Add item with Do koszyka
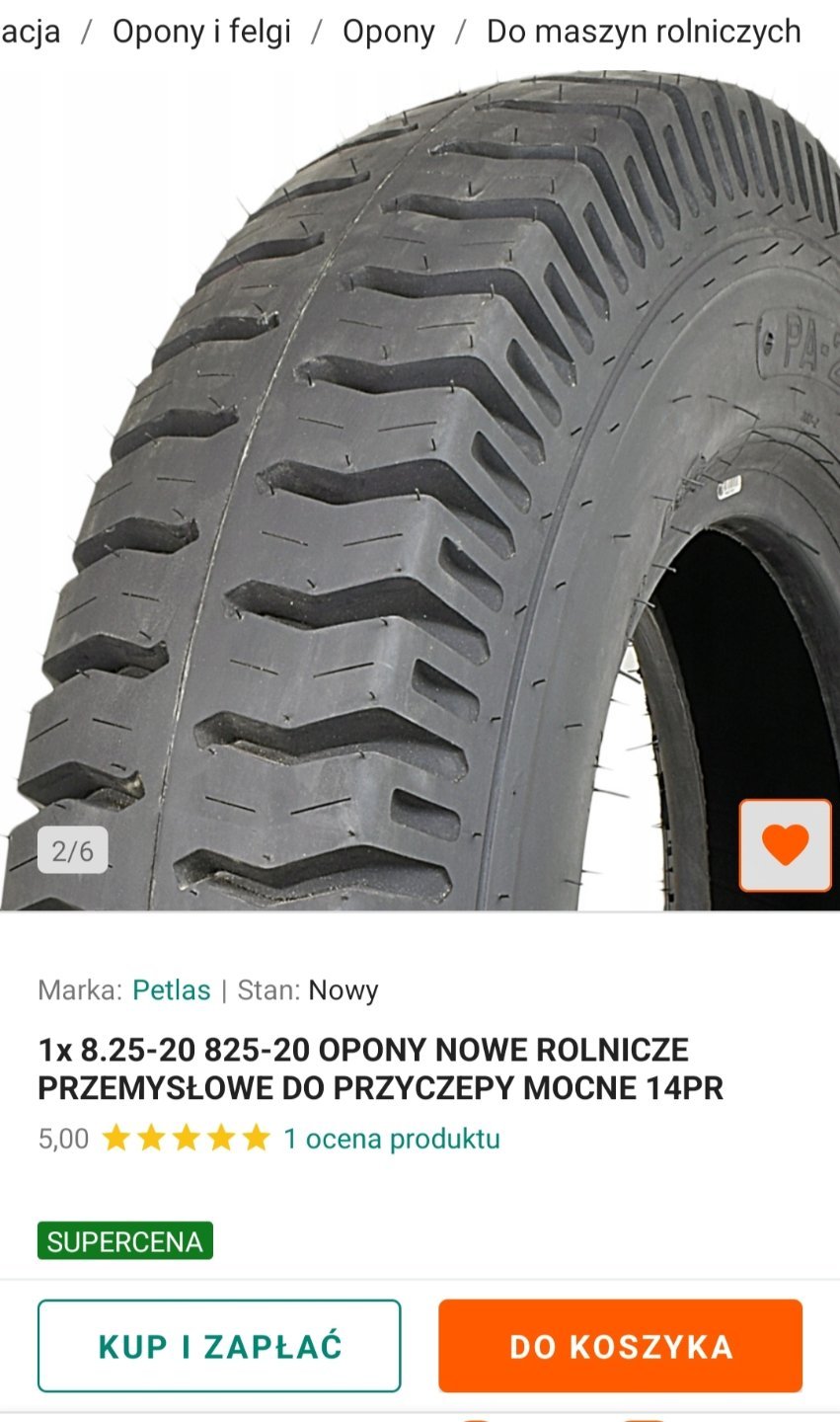Image resolution: width=840 pixels, height=1422 pixels. (x=621, y=1346)
